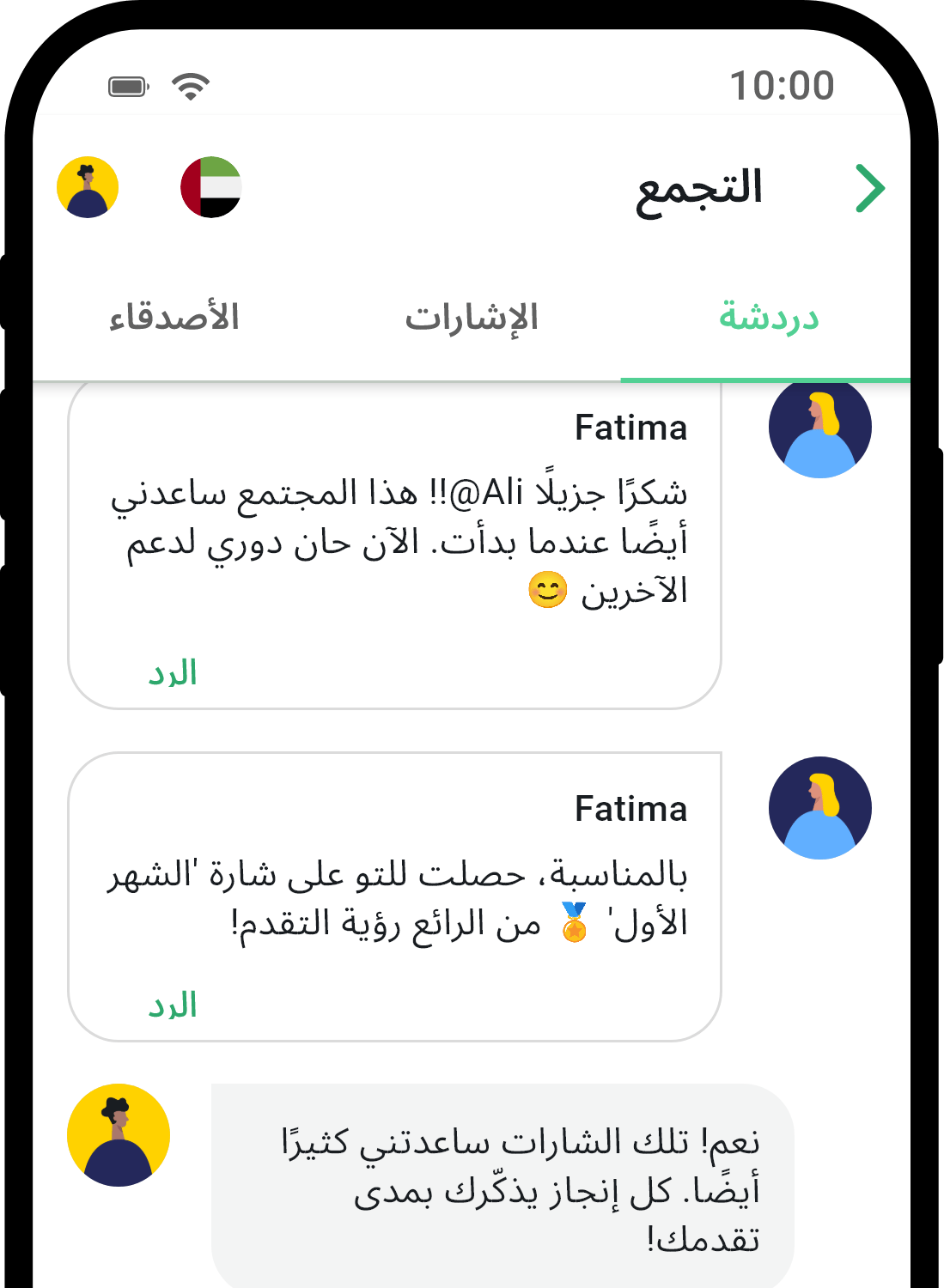Open Fatima's avatar on her badge message

pos(819,807)
